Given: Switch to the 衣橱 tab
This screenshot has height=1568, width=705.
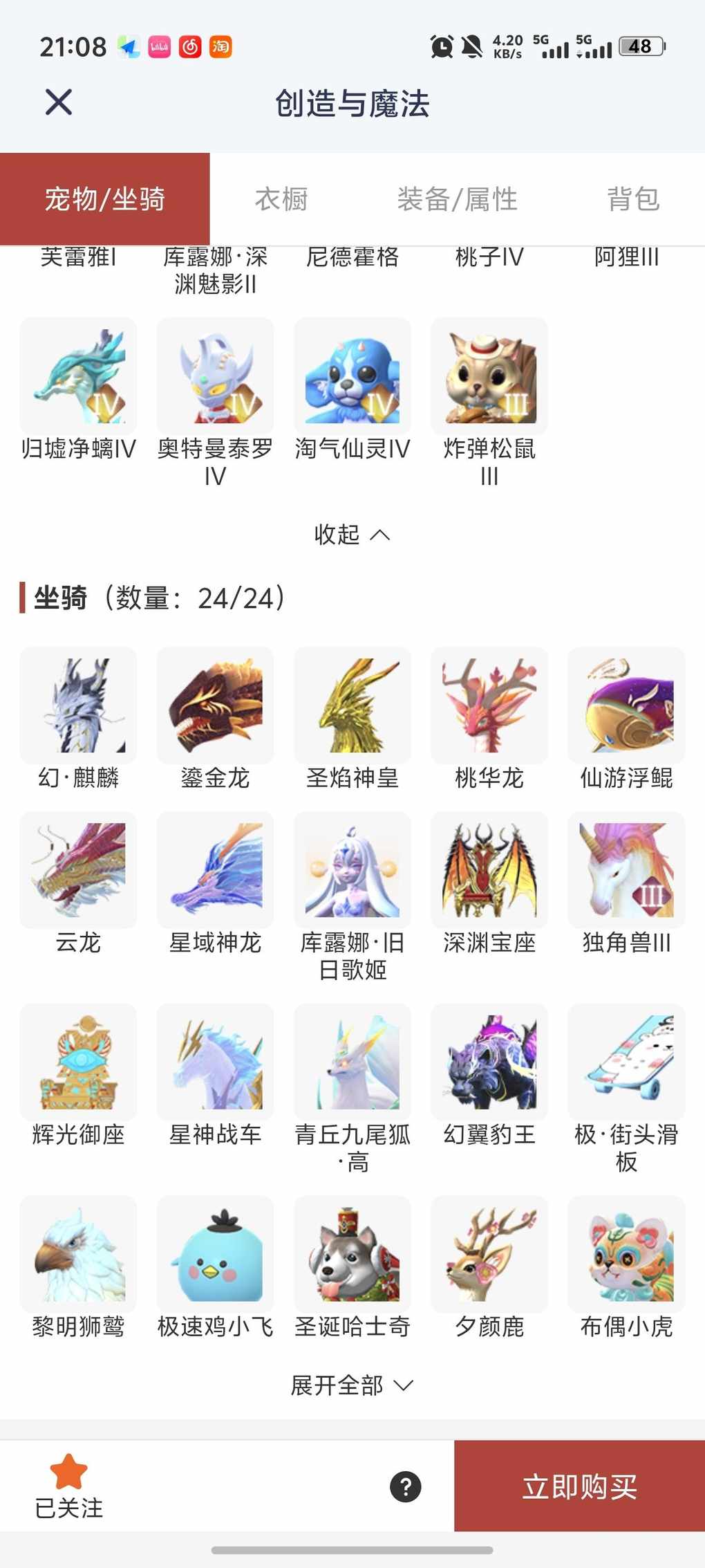Looking at the screenshot, I should tap(281, 199).
